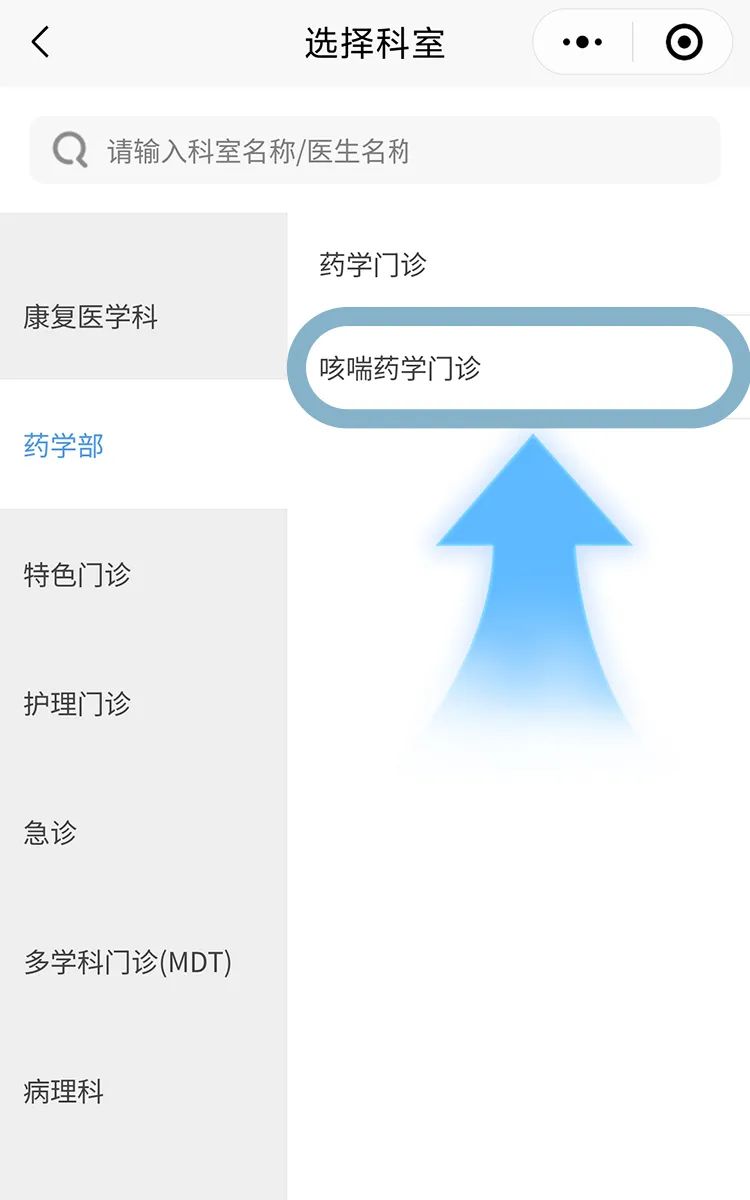Image resolution: width=750 pixels, height=1200 pixels.
Task: Open 多学科门诊(MDT) category
Action: tap(143, 962)
